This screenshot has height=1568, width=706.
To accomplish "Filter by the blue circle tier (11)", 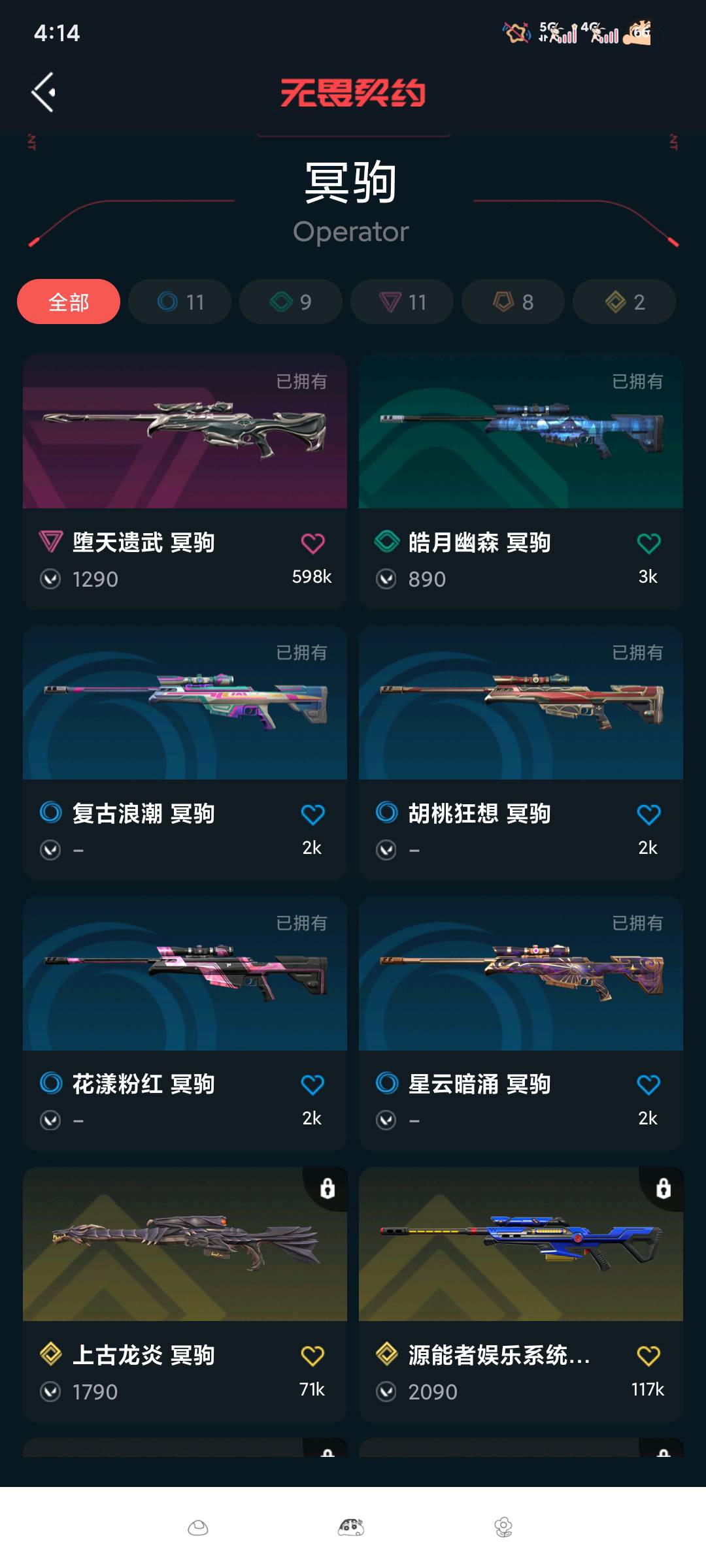I will 180,302.
